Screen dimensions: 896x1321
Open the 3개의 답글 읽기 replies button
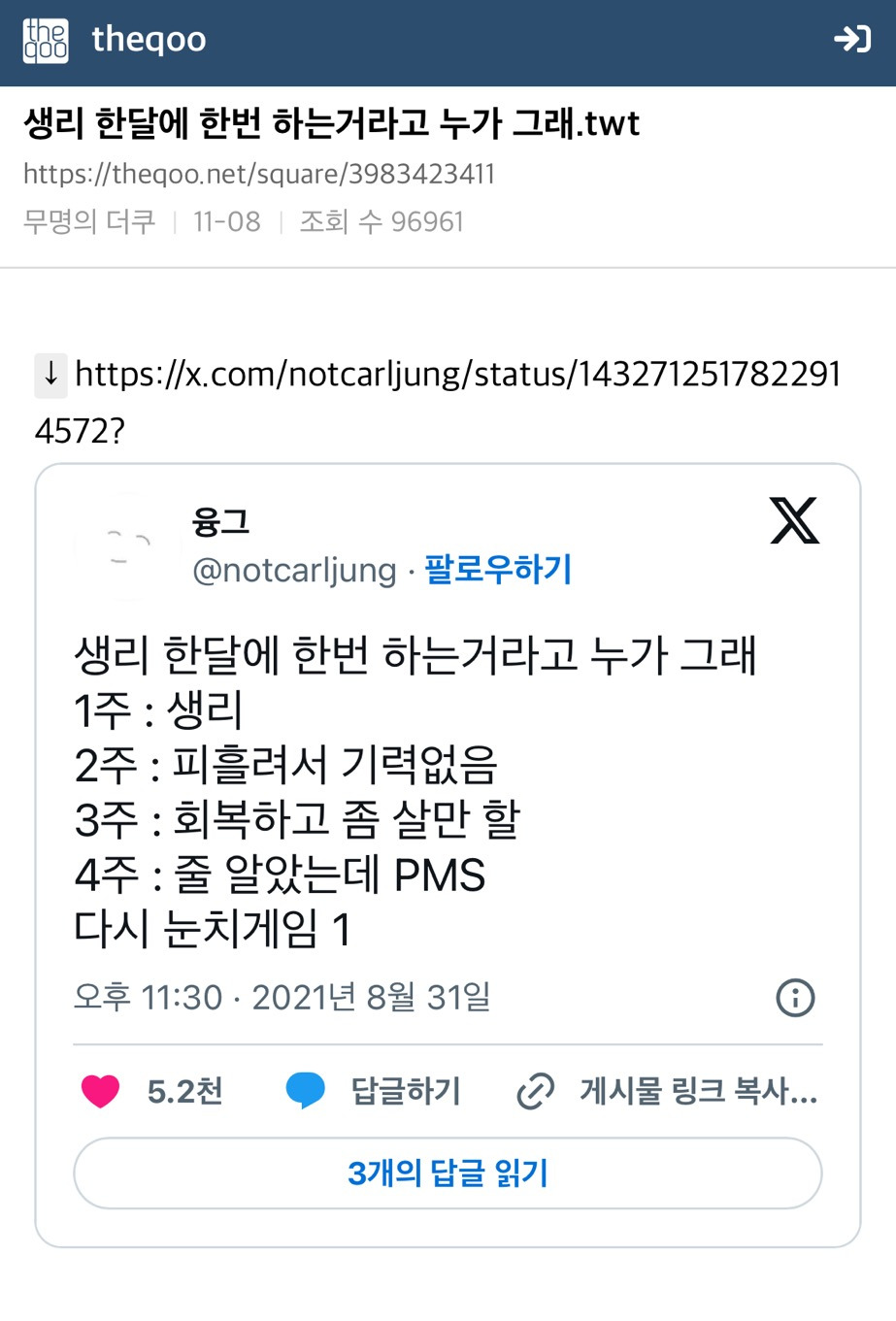click(448, 1173)
